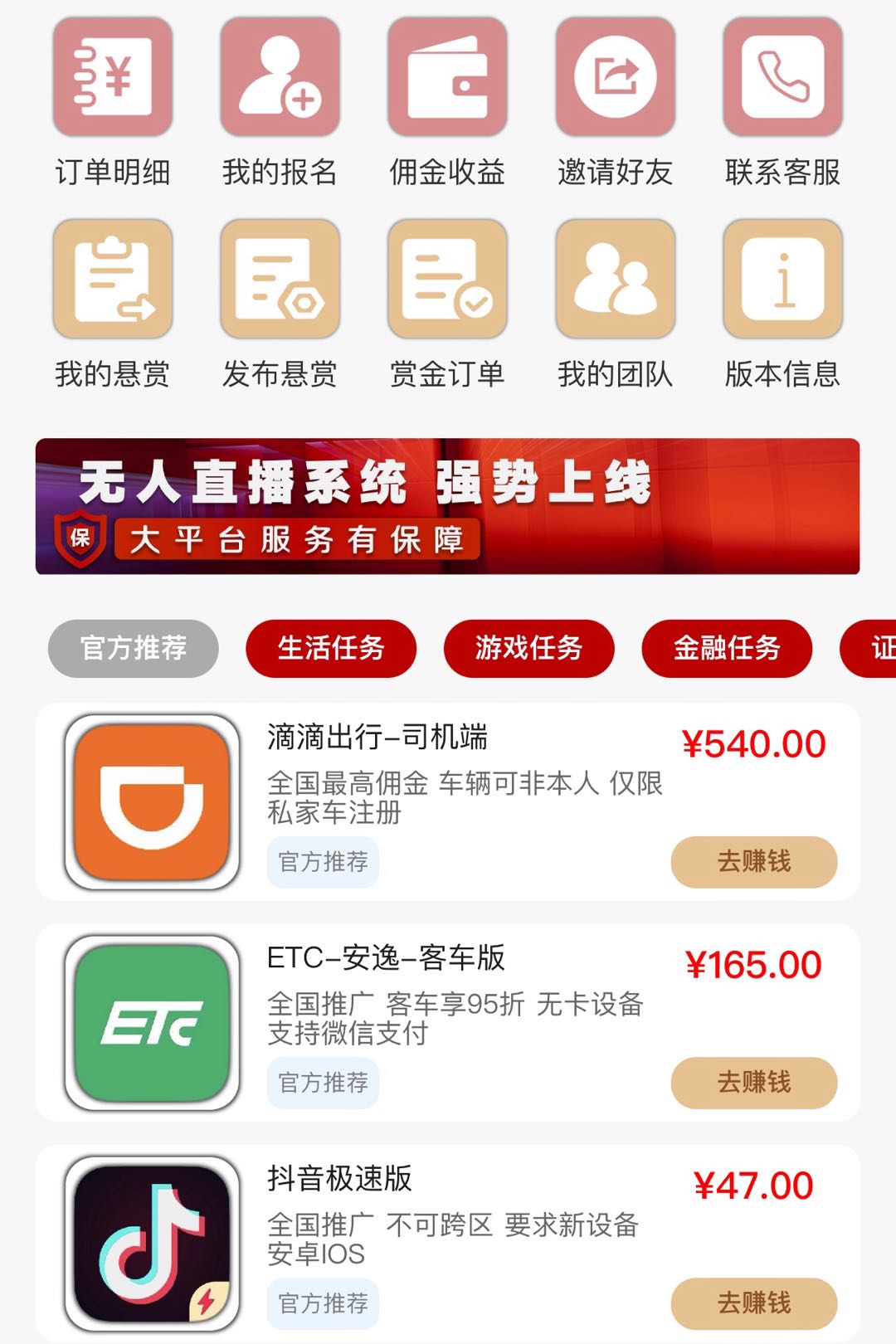Tap 去赚钱 for ETC-安逸-客车版
Viewport: 896px width, 1344px height.
click(x=753, y=1083)
